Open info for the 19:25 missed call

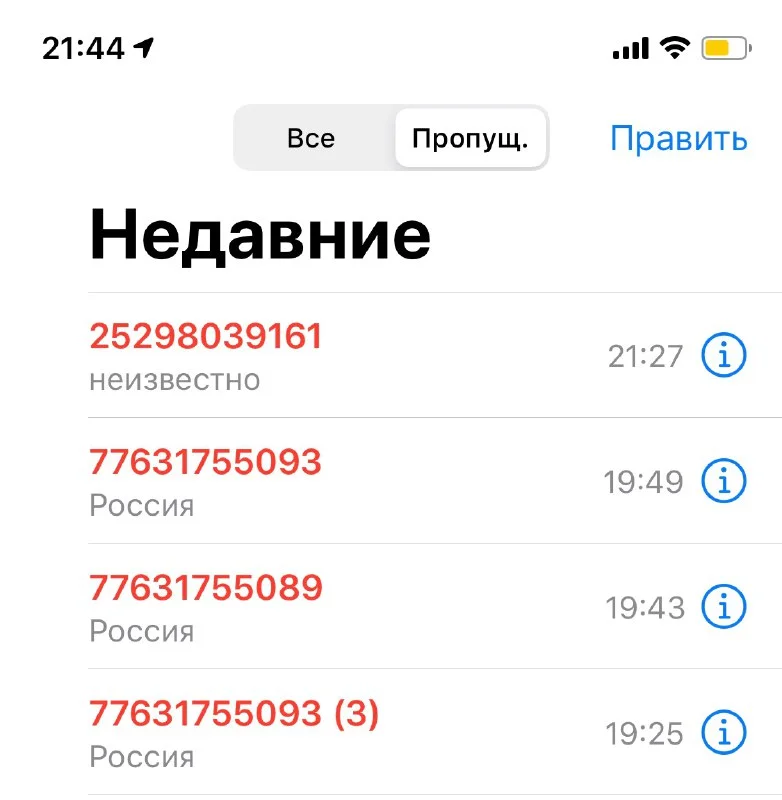coord(724,734)
